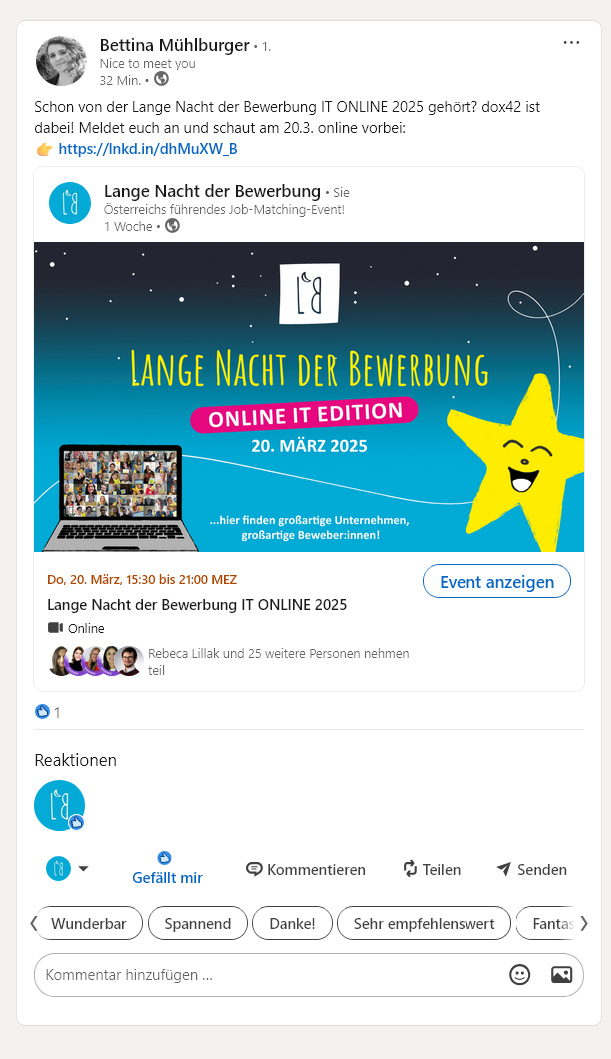The height and width of the screenshot is (1059, 611).
Task: Open the lnkd.in/dhMuXW_B link
Action: click(x=148, y=149)
